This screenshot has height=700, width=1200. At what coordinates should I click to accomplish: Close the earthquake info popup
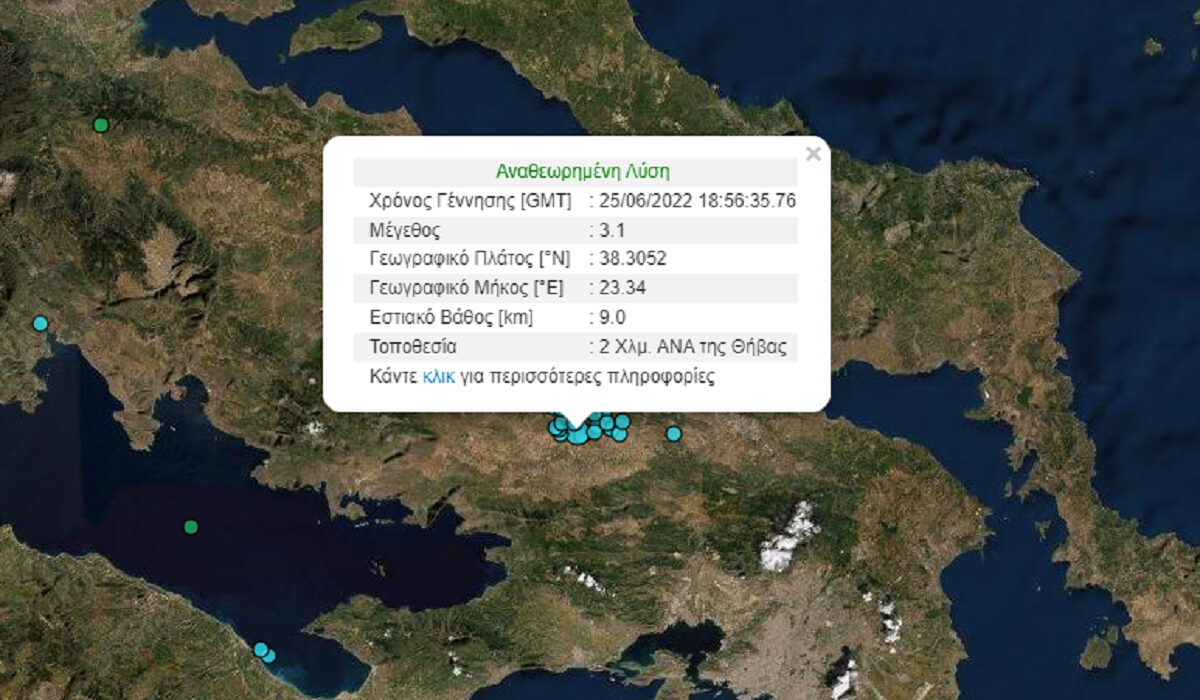pos(813,154)
